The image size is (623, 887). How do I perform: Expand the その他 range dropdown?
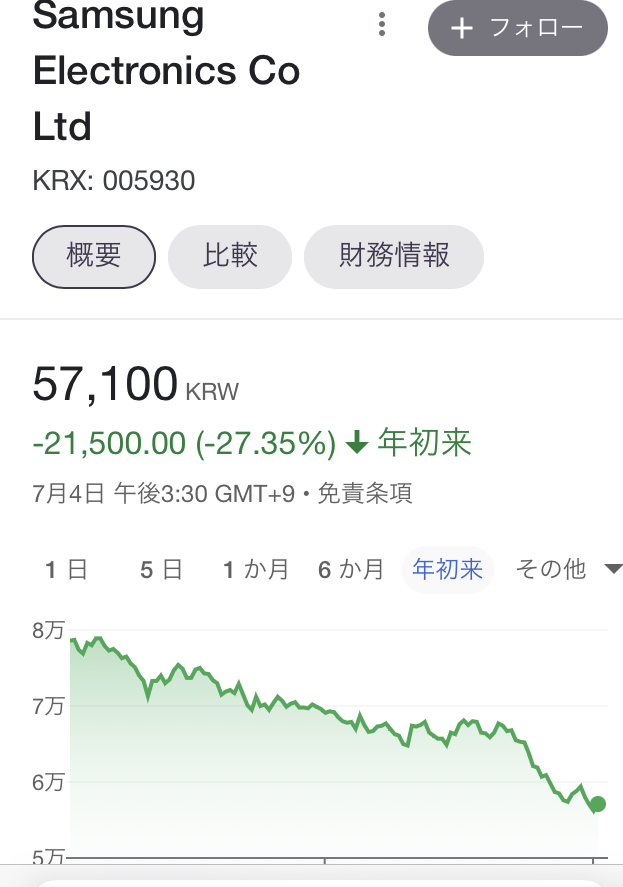pyautogui.click(x=566, y=570)
